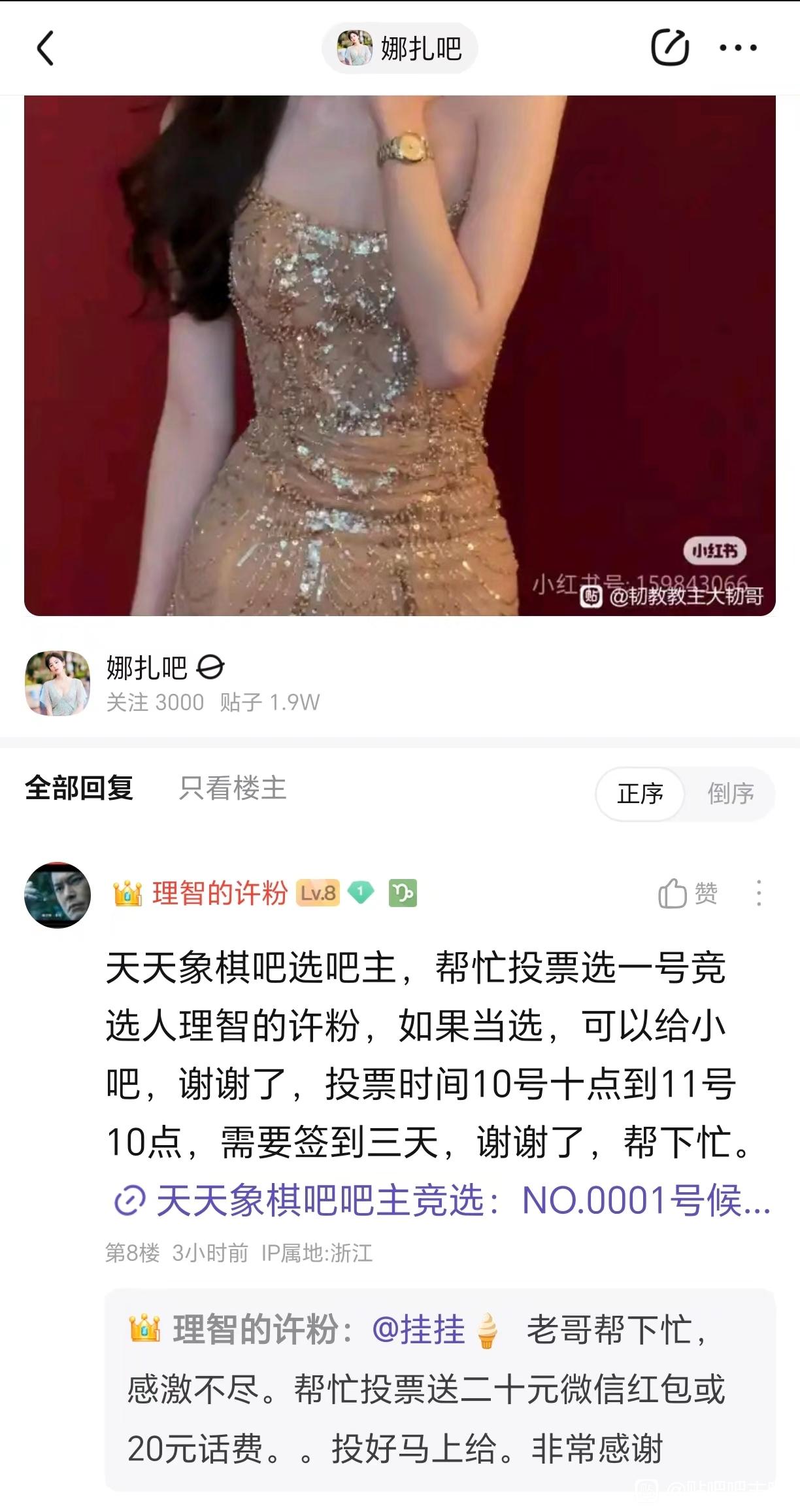This screenshot has width=800, height=1512.
Task: Open the mentioned user @挂挂
Action: 418,1330
